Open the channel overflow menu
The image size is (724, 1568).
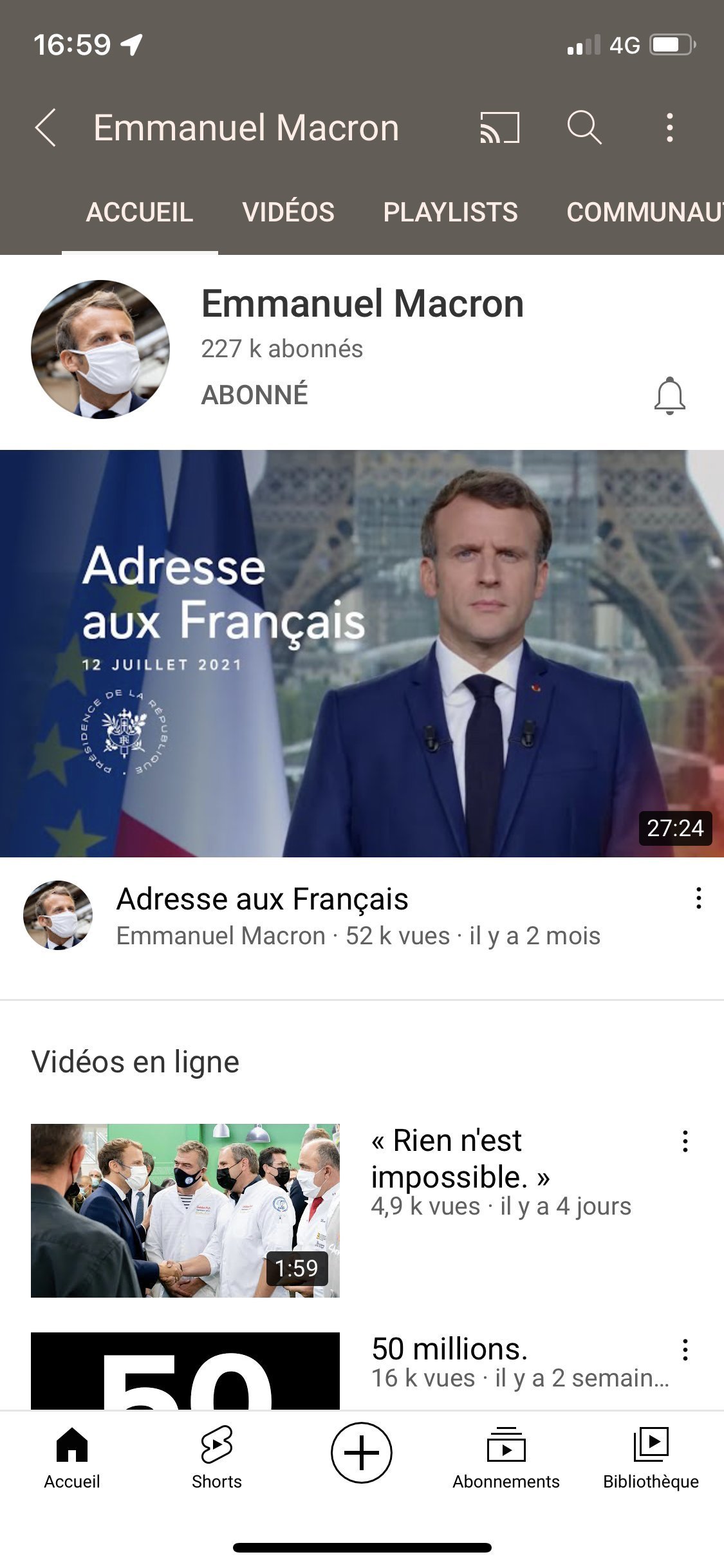tap(670, 127)
